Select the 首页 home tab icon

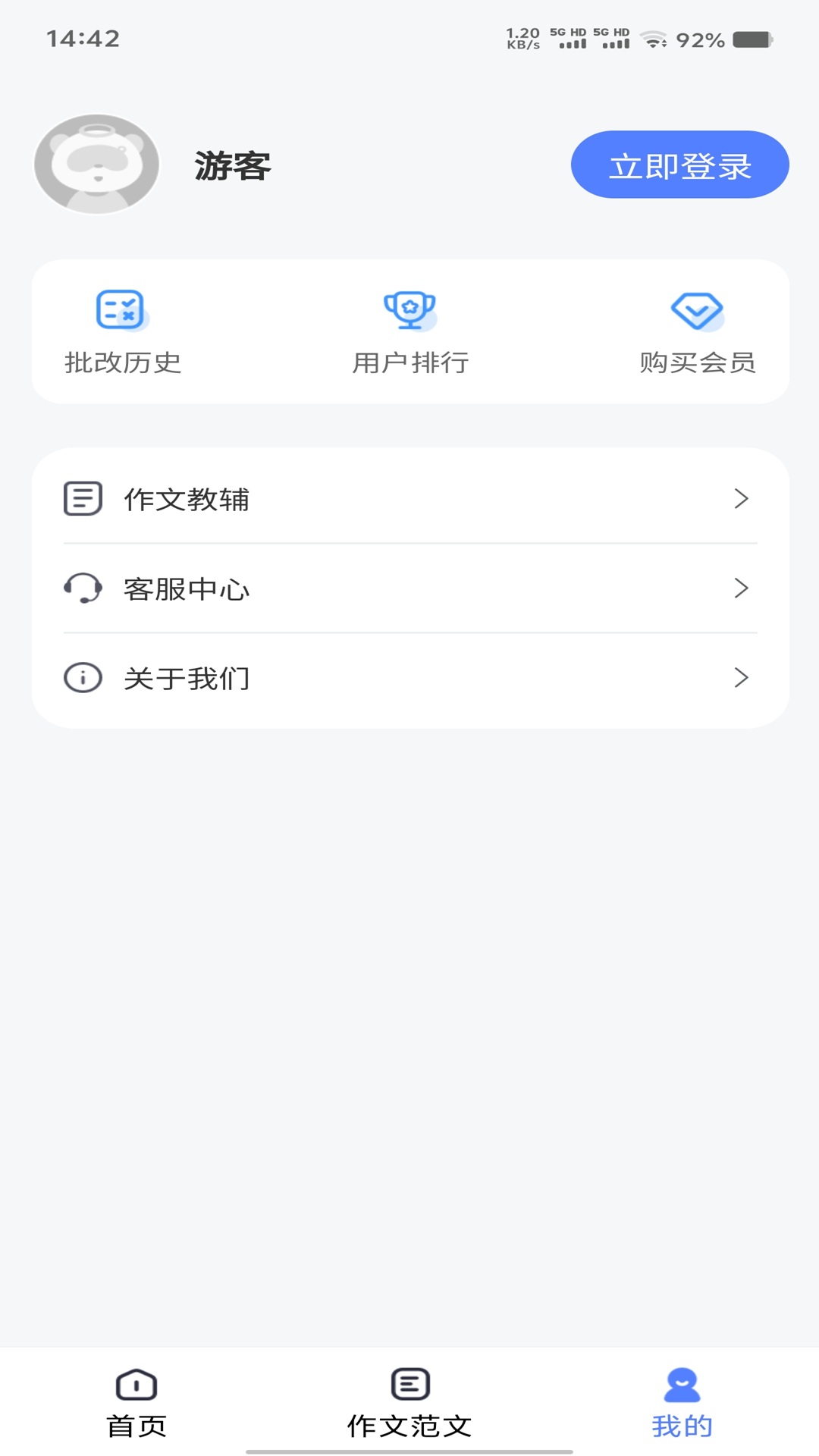135,1383
